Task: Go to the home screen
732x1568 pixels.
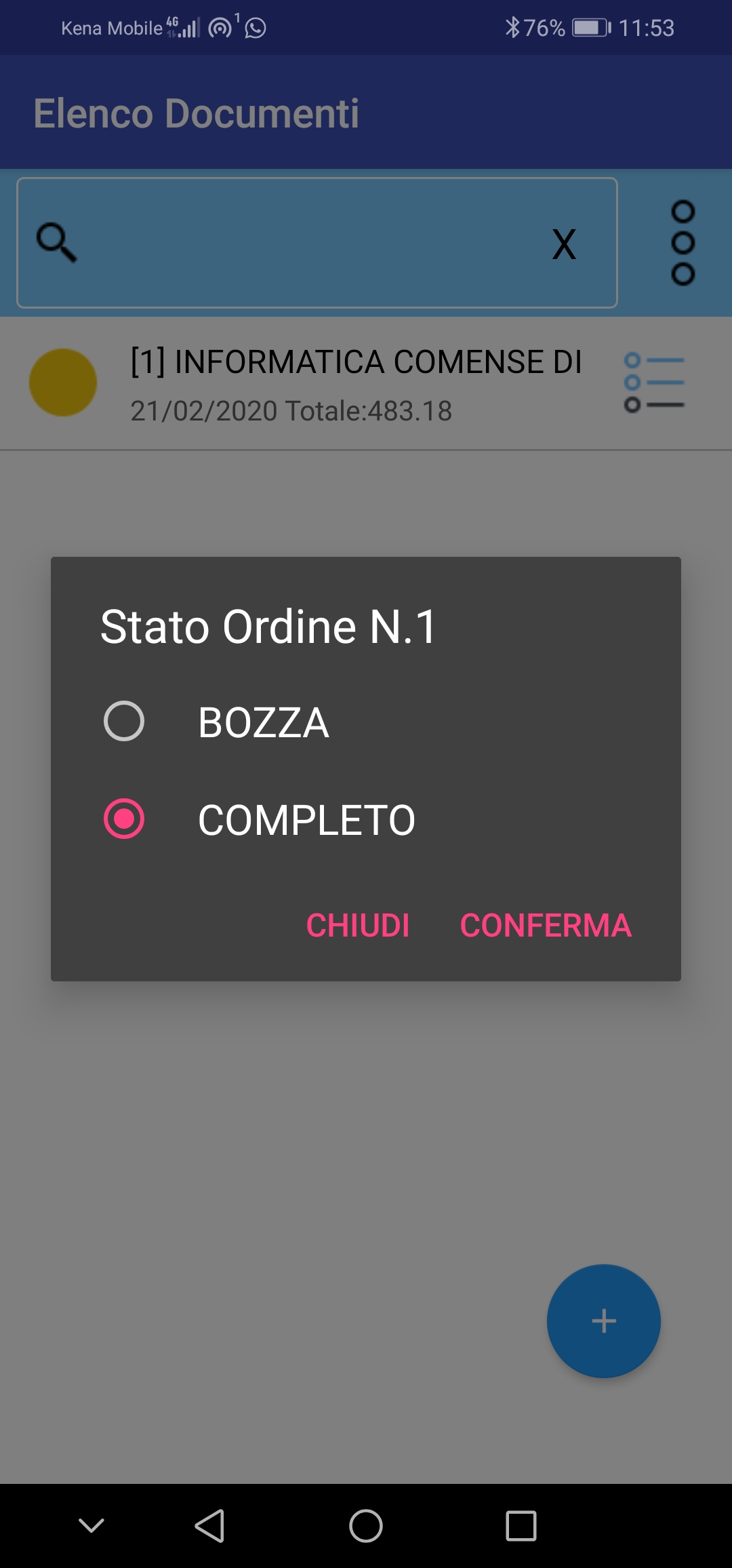Action: 366,1526
